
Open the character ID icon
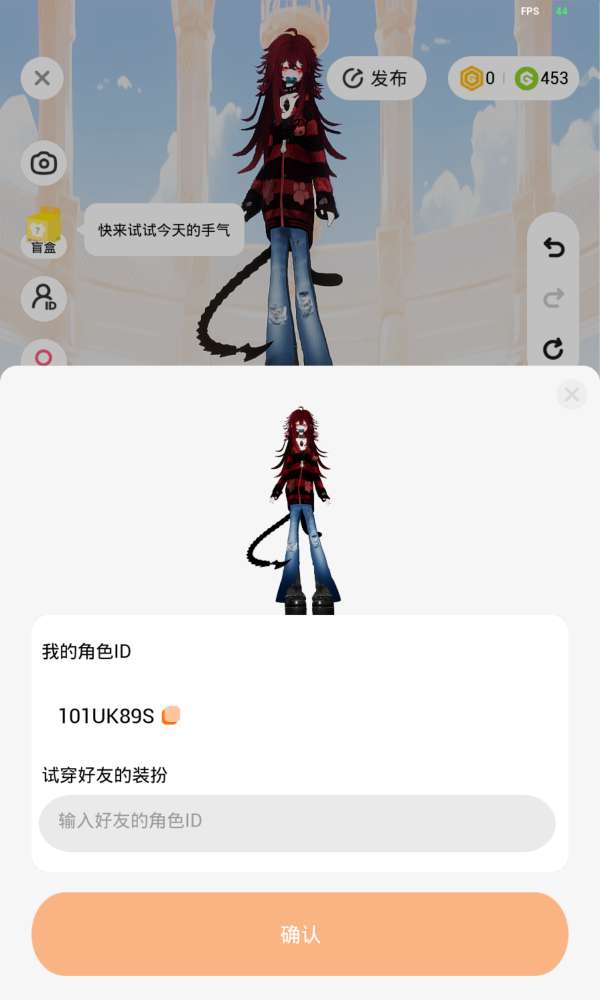pos(44,298)
